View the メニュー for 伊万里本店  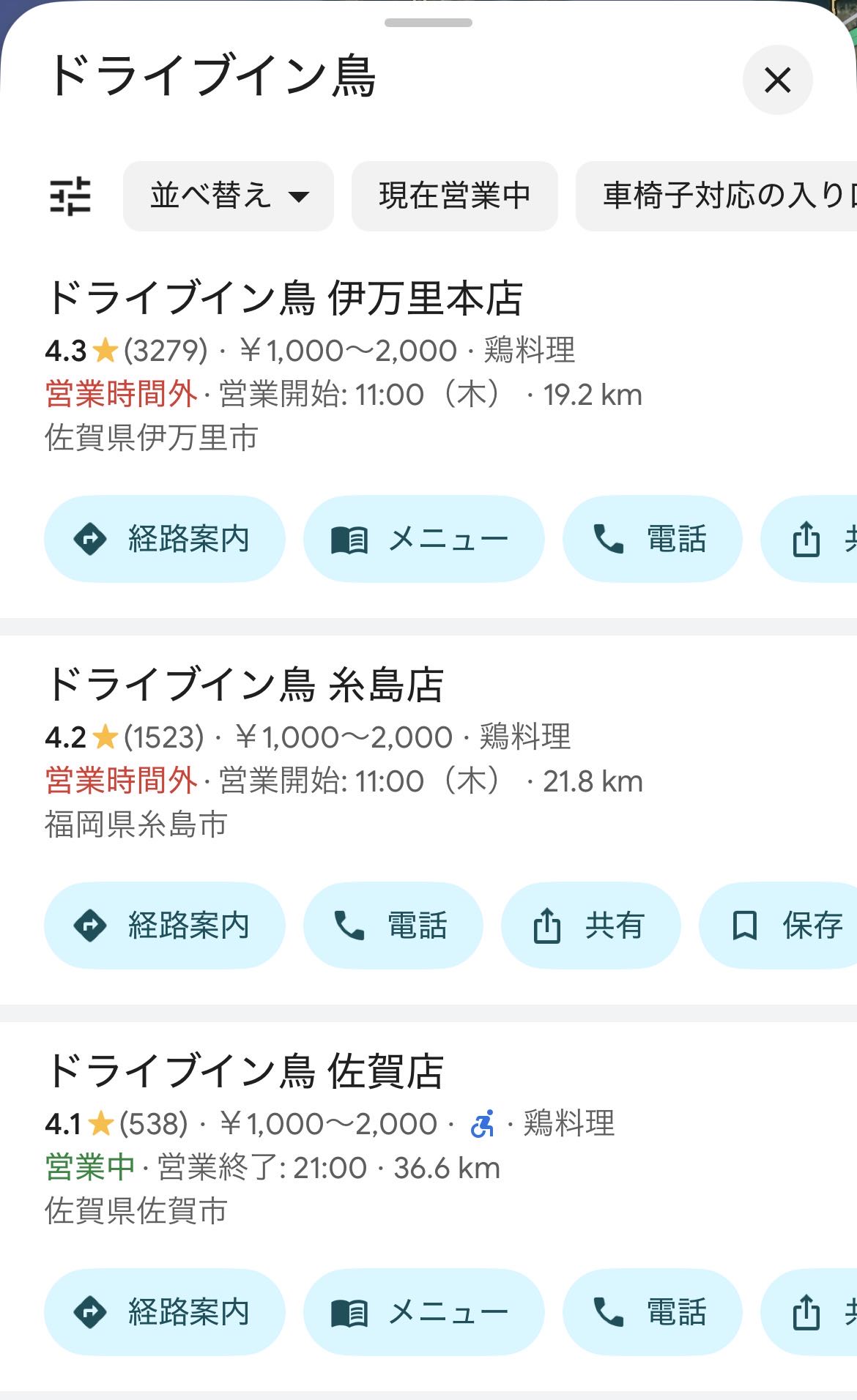click(x=423, y=539)
